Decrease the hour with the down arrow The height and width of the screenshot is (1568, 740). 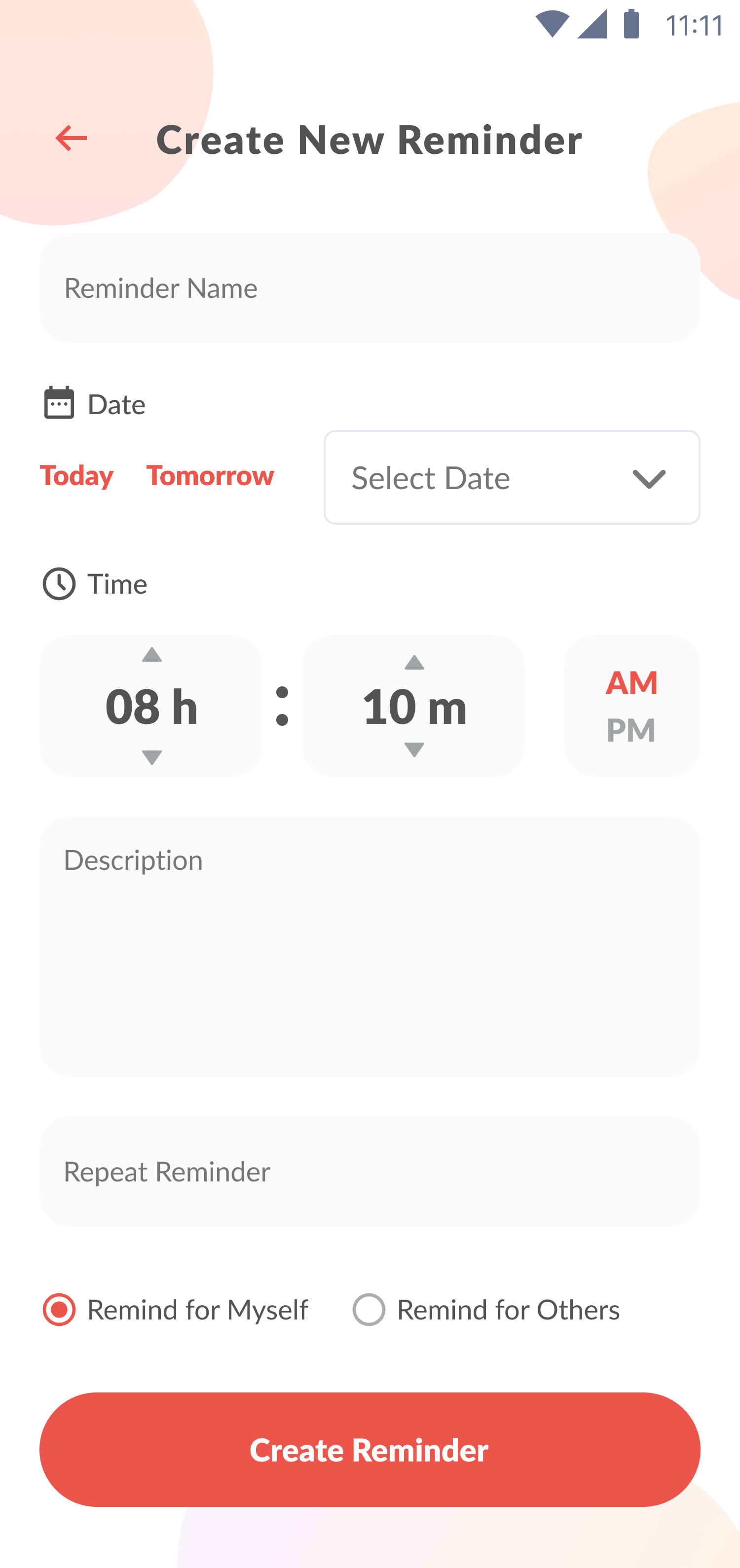[x=151, y=757]
